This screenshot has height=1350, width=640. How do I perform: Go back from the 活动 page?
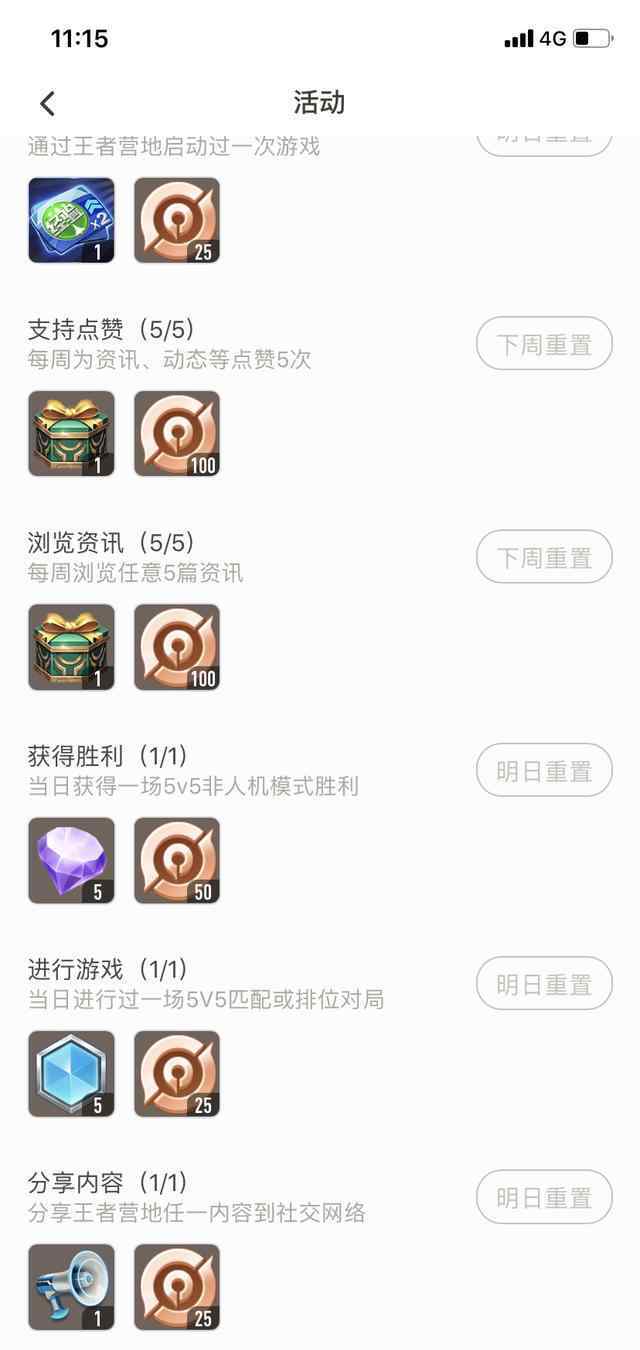tap(47, 103)
